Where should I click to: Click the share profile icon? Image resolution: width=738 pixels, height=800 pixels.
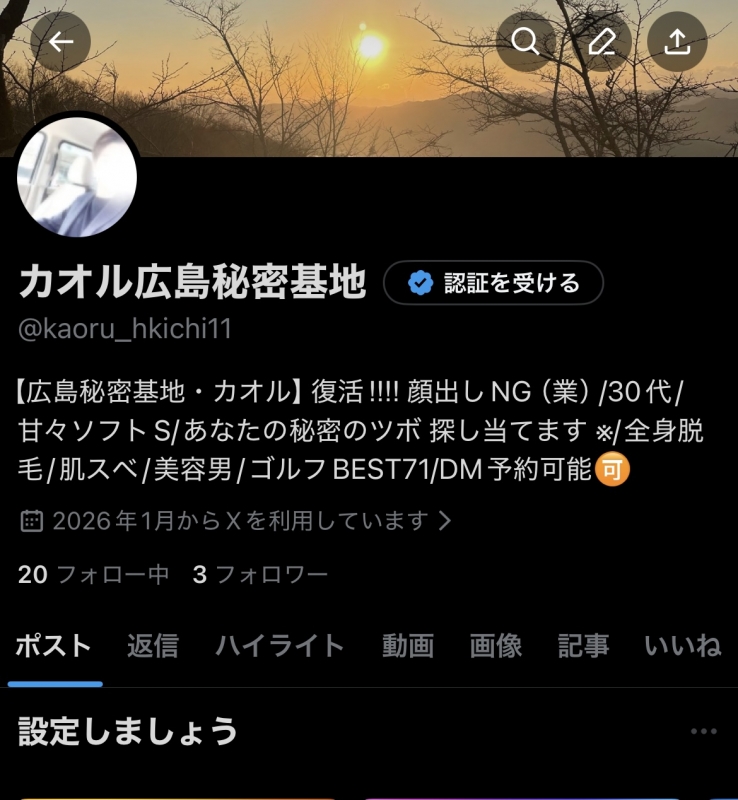tap(676, 42)
